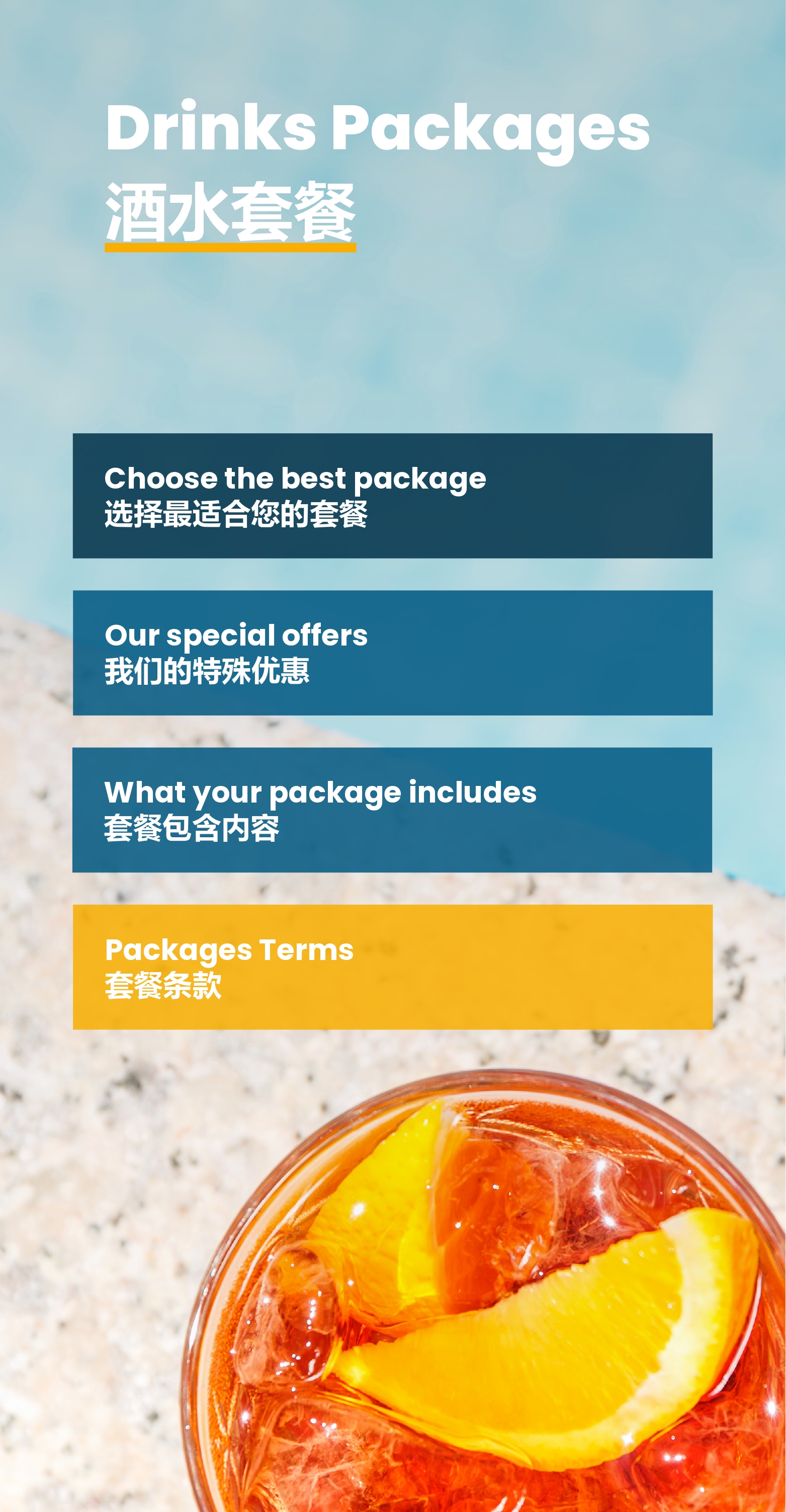Image resolution: width=786 pixels, height=1512 pixels.
Task: Open What your package includes
Action: [392, 810]
